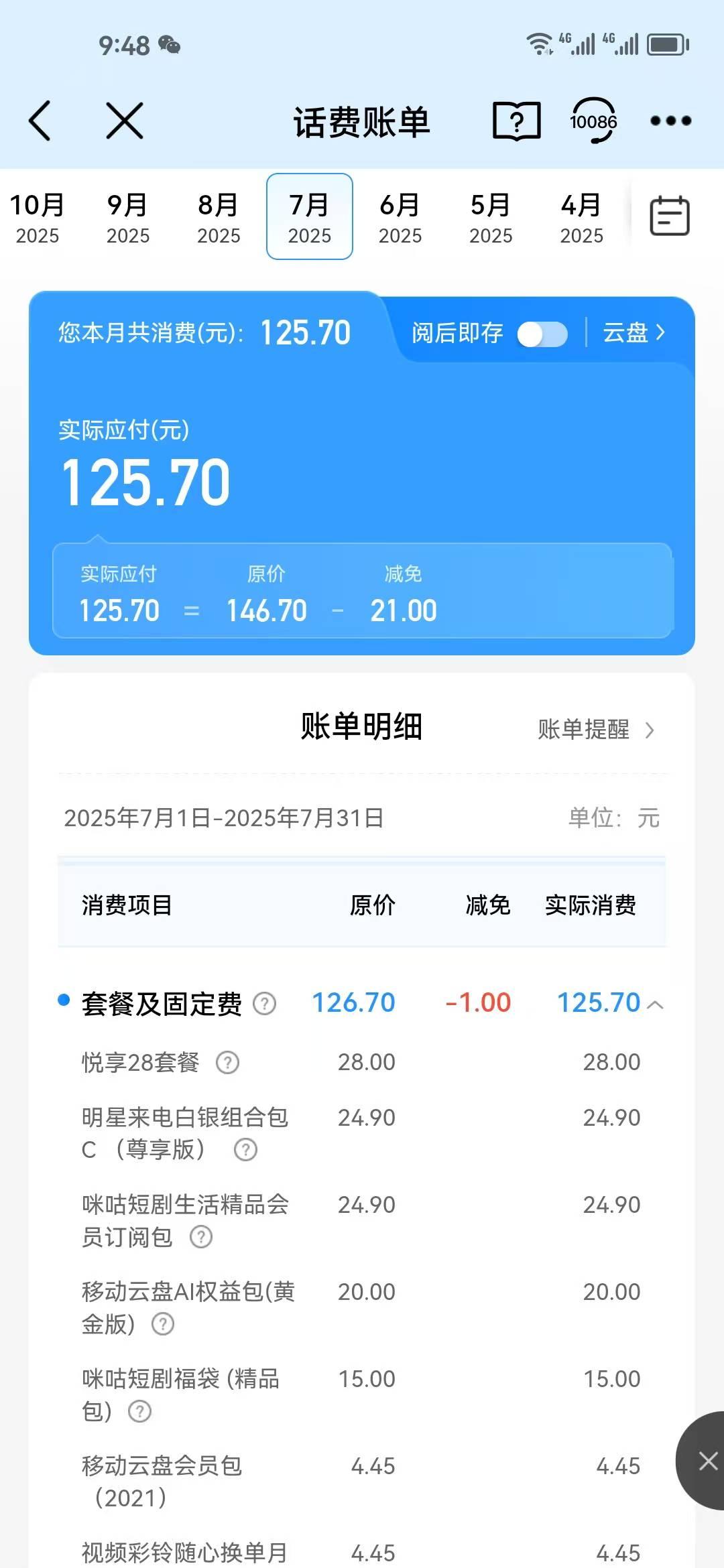Toggle the 阅后即存 switch
Screen dimensions: 724x1568
click(542, 334)
